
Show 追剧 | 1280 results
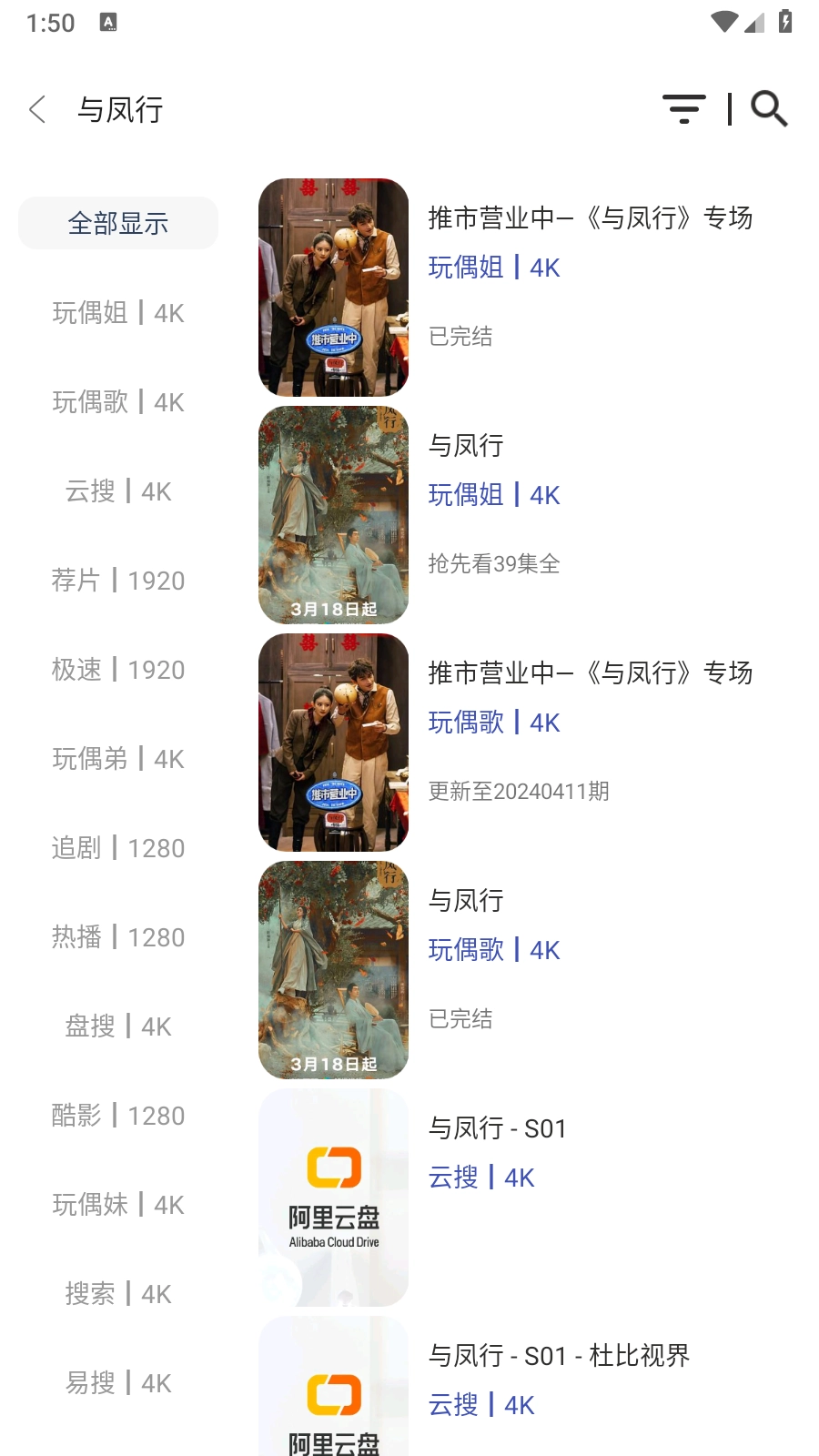point(118,848)
